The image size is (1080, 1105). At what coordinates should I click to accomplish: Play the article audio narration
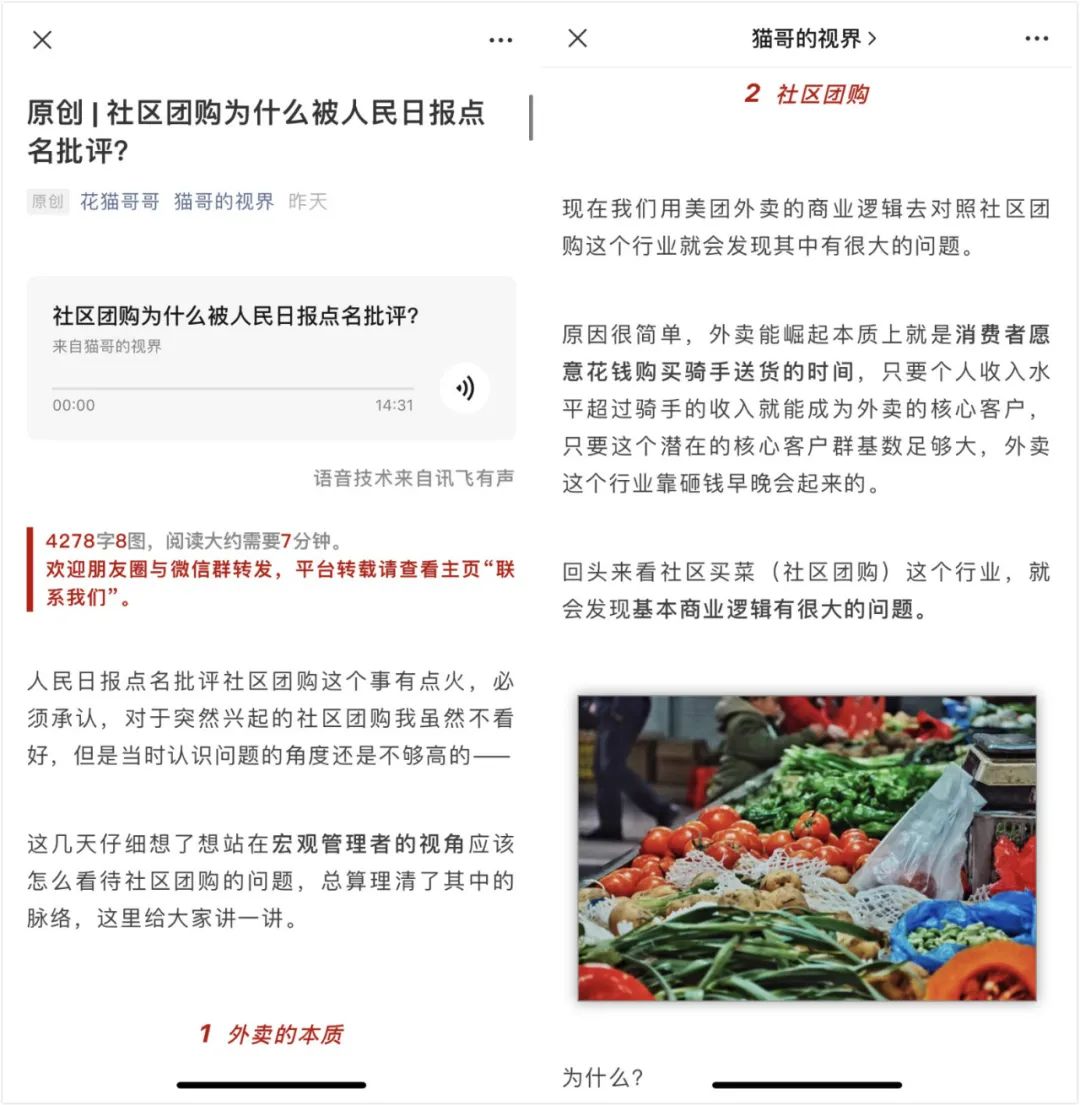tap(465, 388)
